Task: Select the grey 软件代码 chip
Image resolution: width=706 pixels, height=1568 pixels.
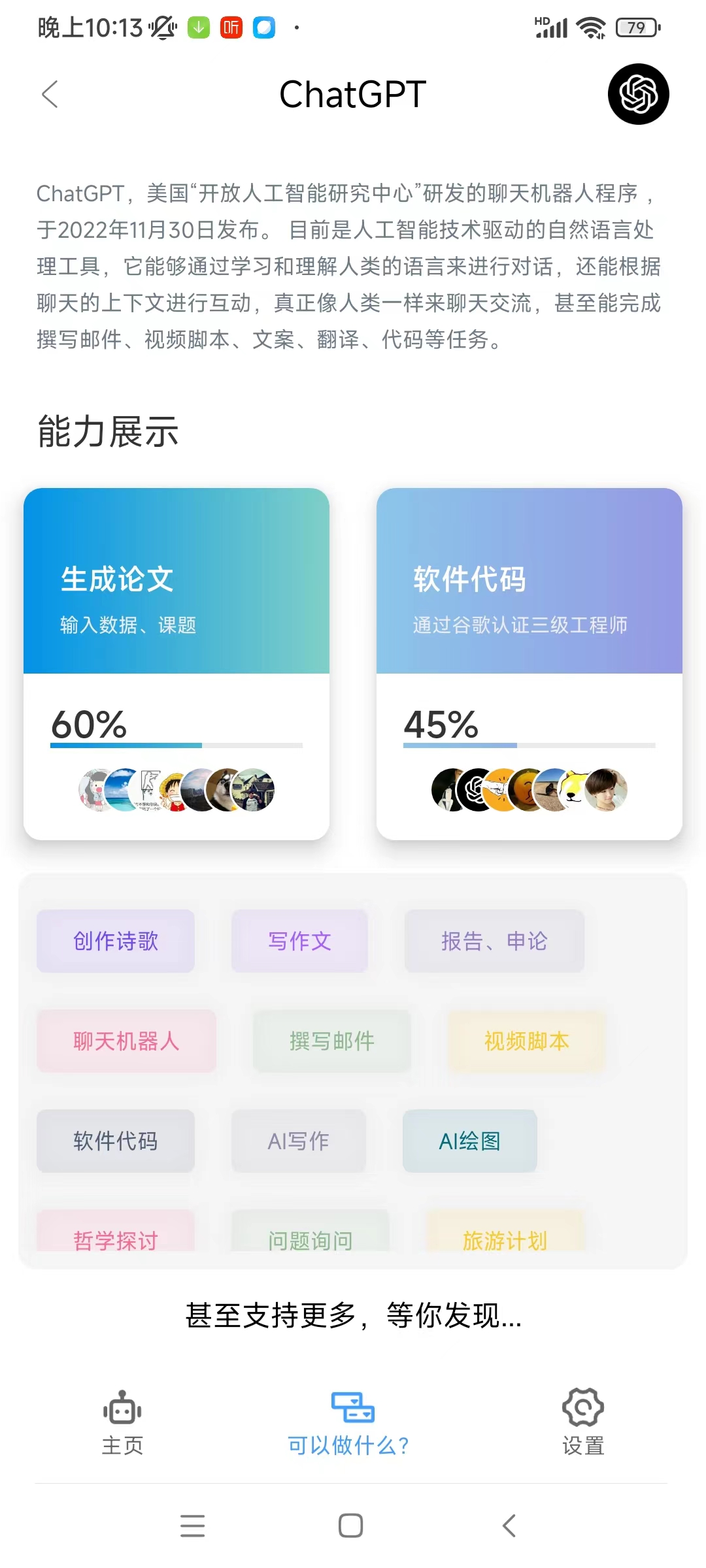Action: tap(116, 1141)
